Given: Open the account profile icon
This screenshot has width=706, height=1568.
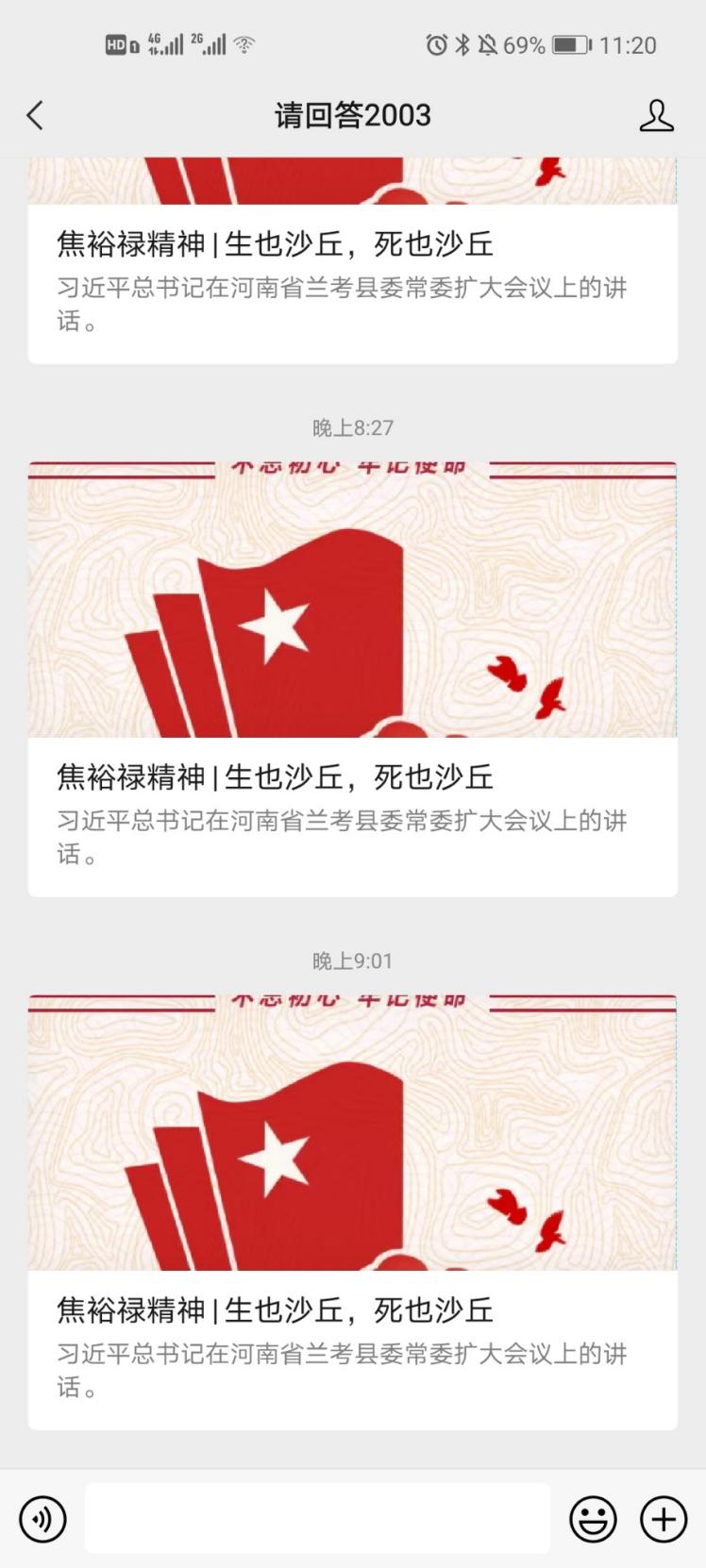Looking at the screenshot, I should pos(656,116).
